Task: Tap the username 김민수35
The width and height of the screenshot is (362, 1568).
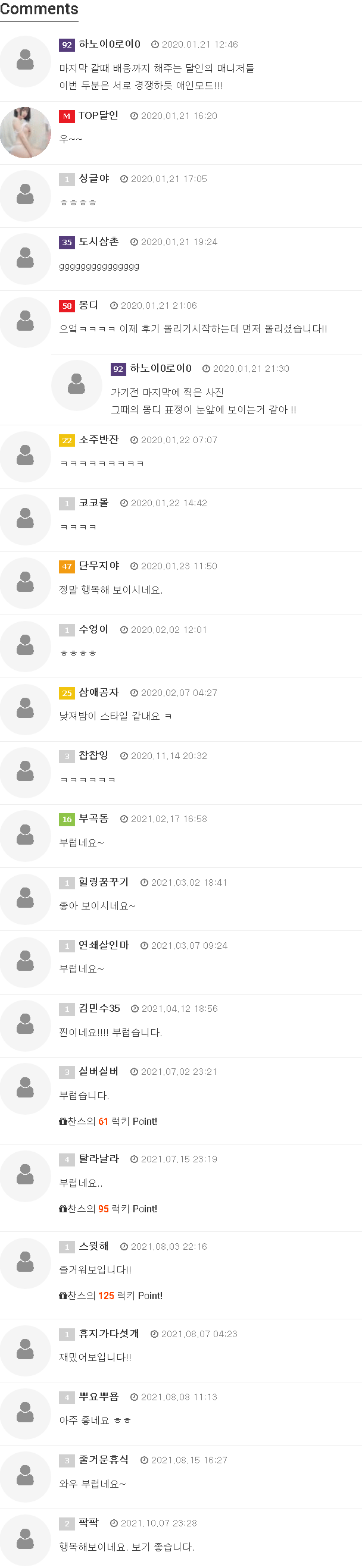Action: coord(99,1008)
